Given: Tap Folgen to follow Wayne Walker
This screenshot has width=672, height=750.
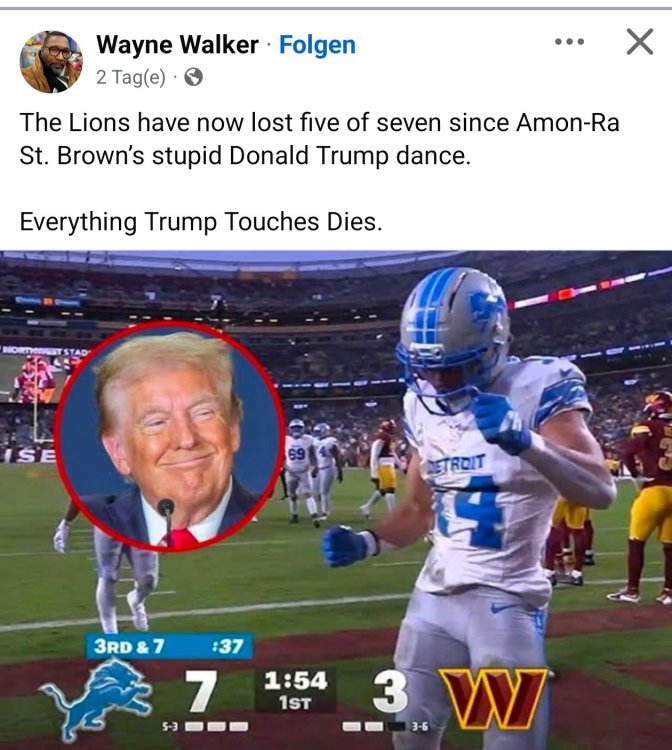Looking at the screenshot, I should coord(317,45).
